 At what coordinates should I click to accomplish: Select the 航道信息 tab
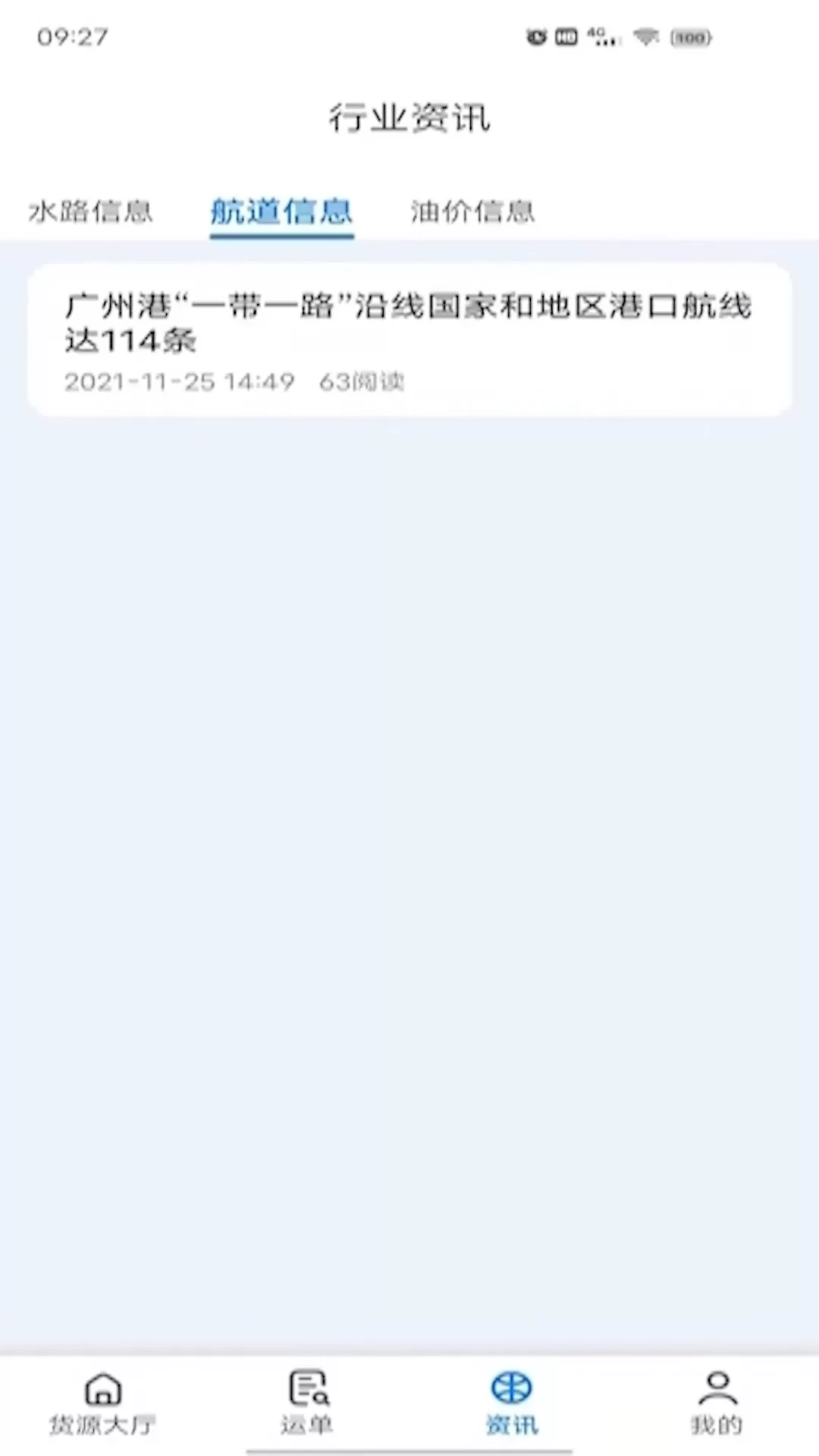(x=281, y=212)
